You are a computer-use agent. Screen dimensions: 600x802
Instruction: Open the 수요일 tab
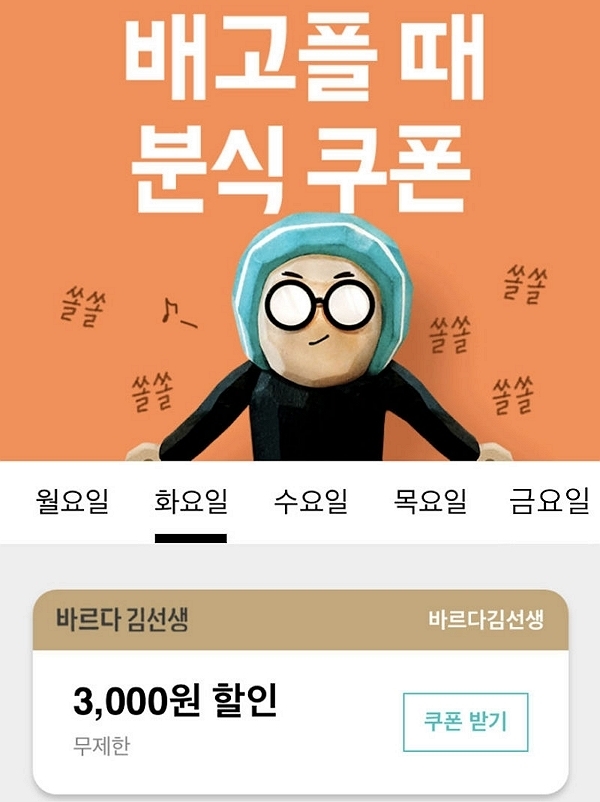(311, 501)
